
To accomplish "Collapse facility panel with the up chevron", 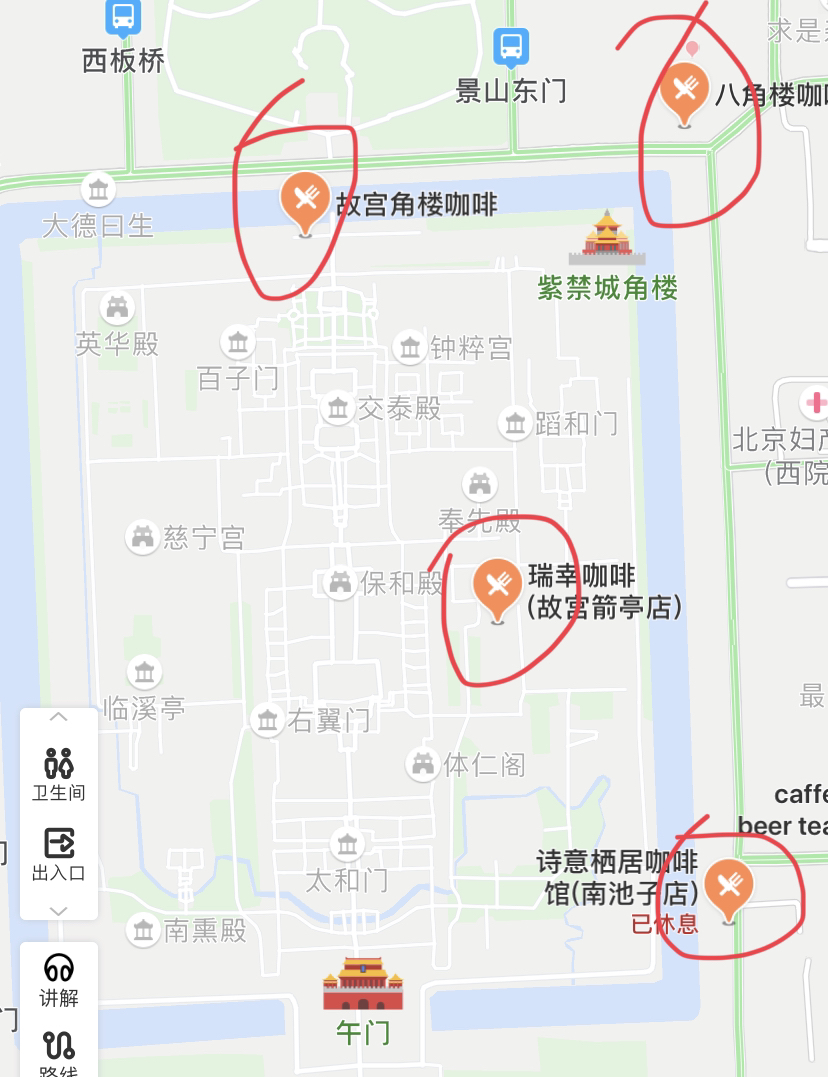I will point(58,717).
